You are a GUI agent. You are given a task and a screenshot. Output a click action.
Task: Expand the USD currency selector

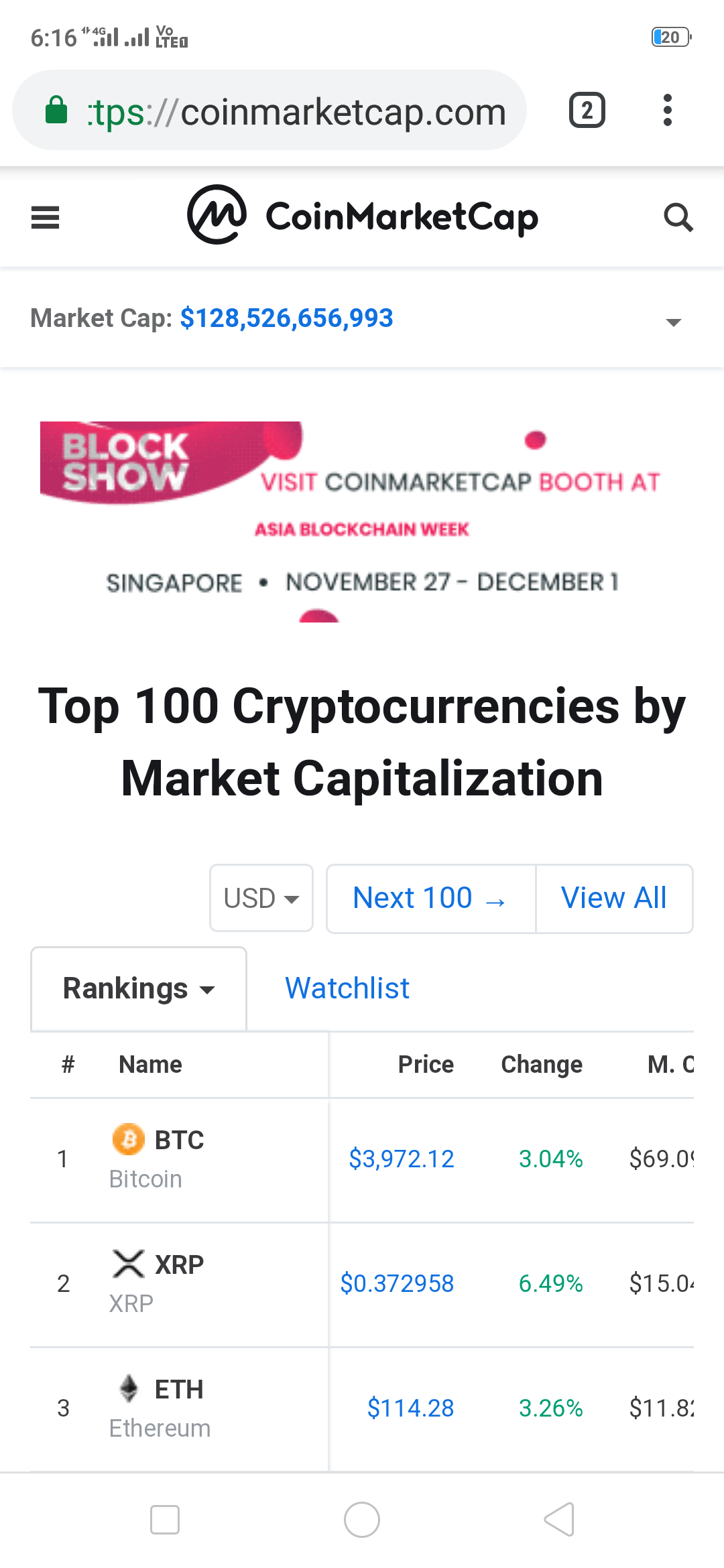pos(261,898)
